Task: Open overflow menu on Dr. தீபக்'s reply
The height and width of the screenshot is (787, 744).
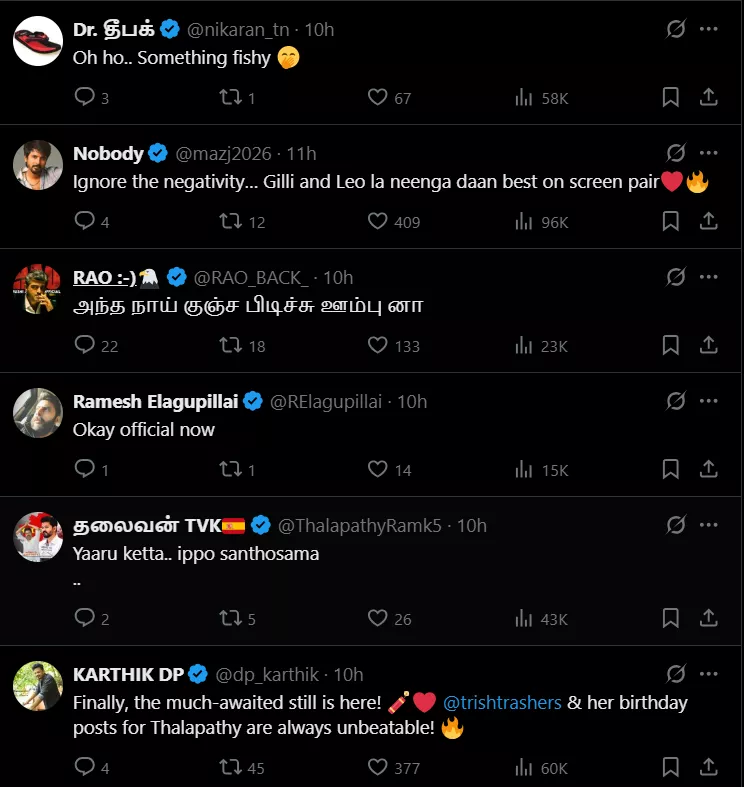Action: coord(709,30)
